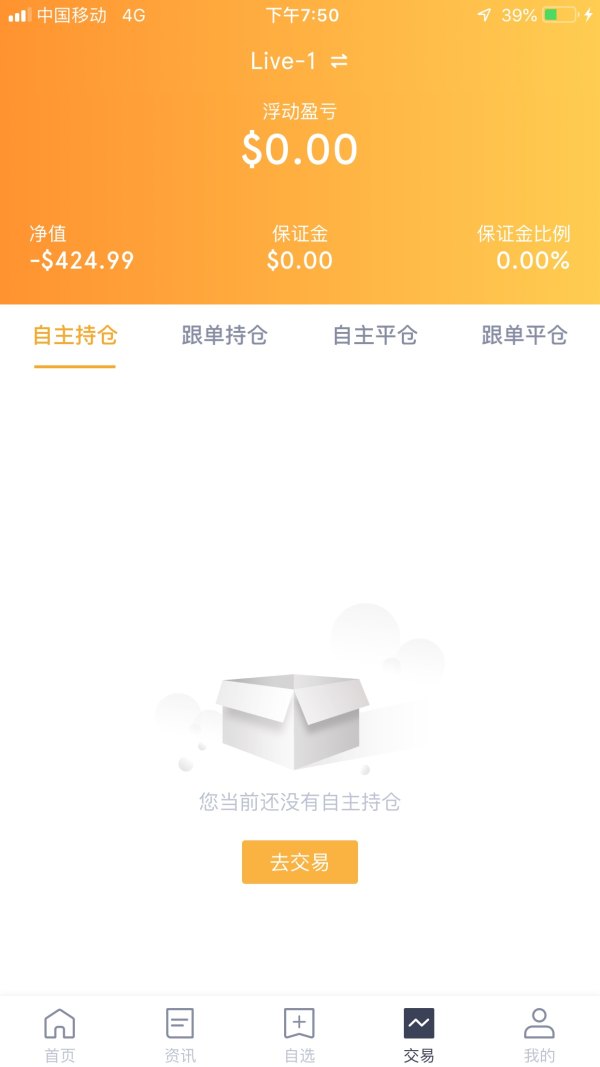This screenshot has height=1067, width=600.
Task: Select the 自主持仓 tab
Action: (x=75, y=336)
